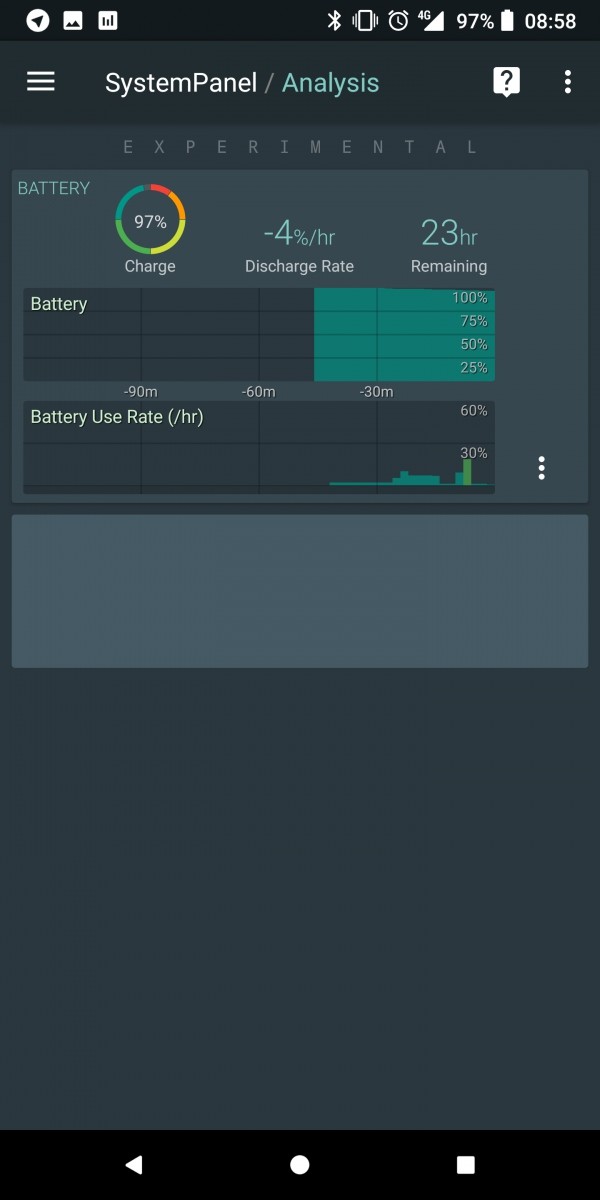Open the Battery analysis card
Image resolution: width=600 pixels, height=1200 pixels.
pos(300,336)
